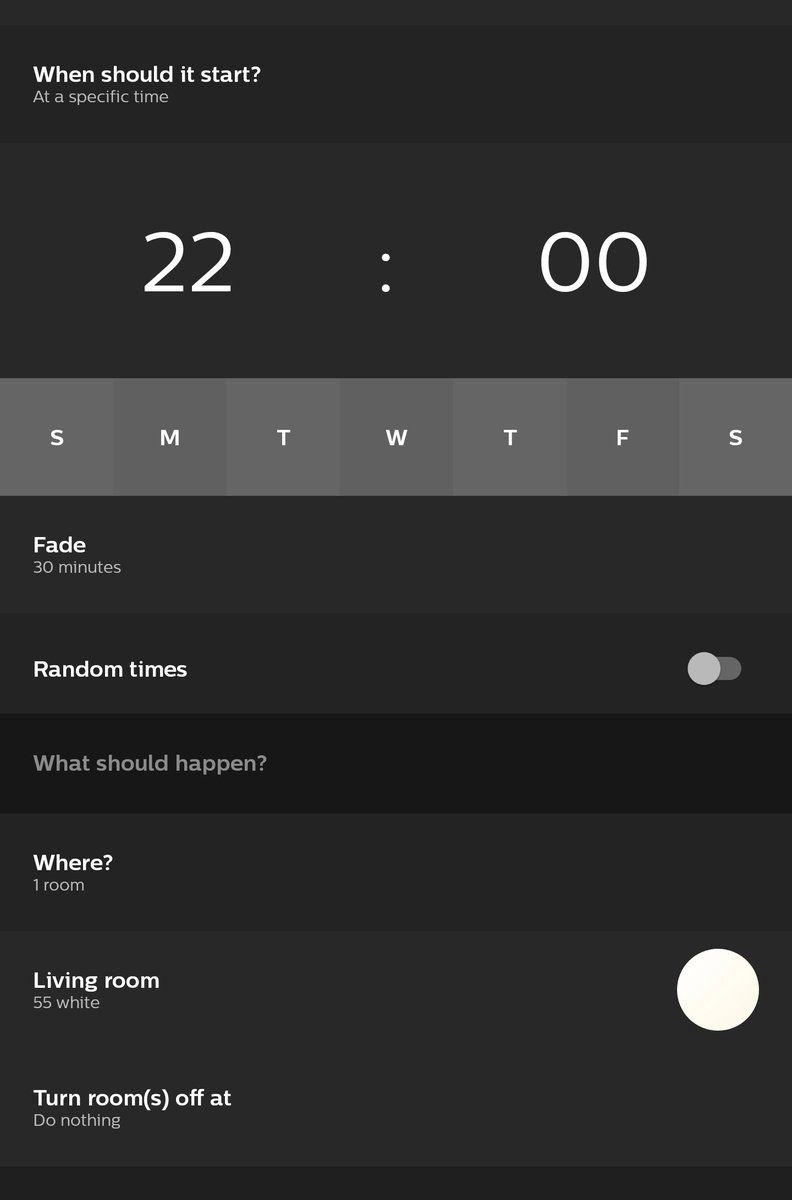
Task: Select Friday in the weekday row
Action: [622, 437]
